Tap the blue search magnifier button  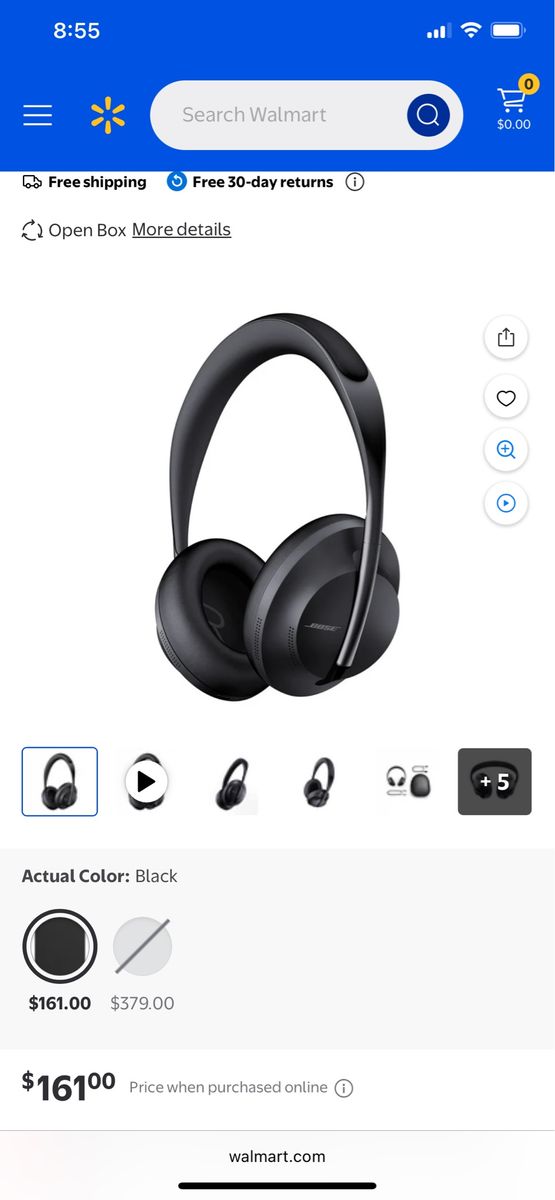tap(428, 115)
